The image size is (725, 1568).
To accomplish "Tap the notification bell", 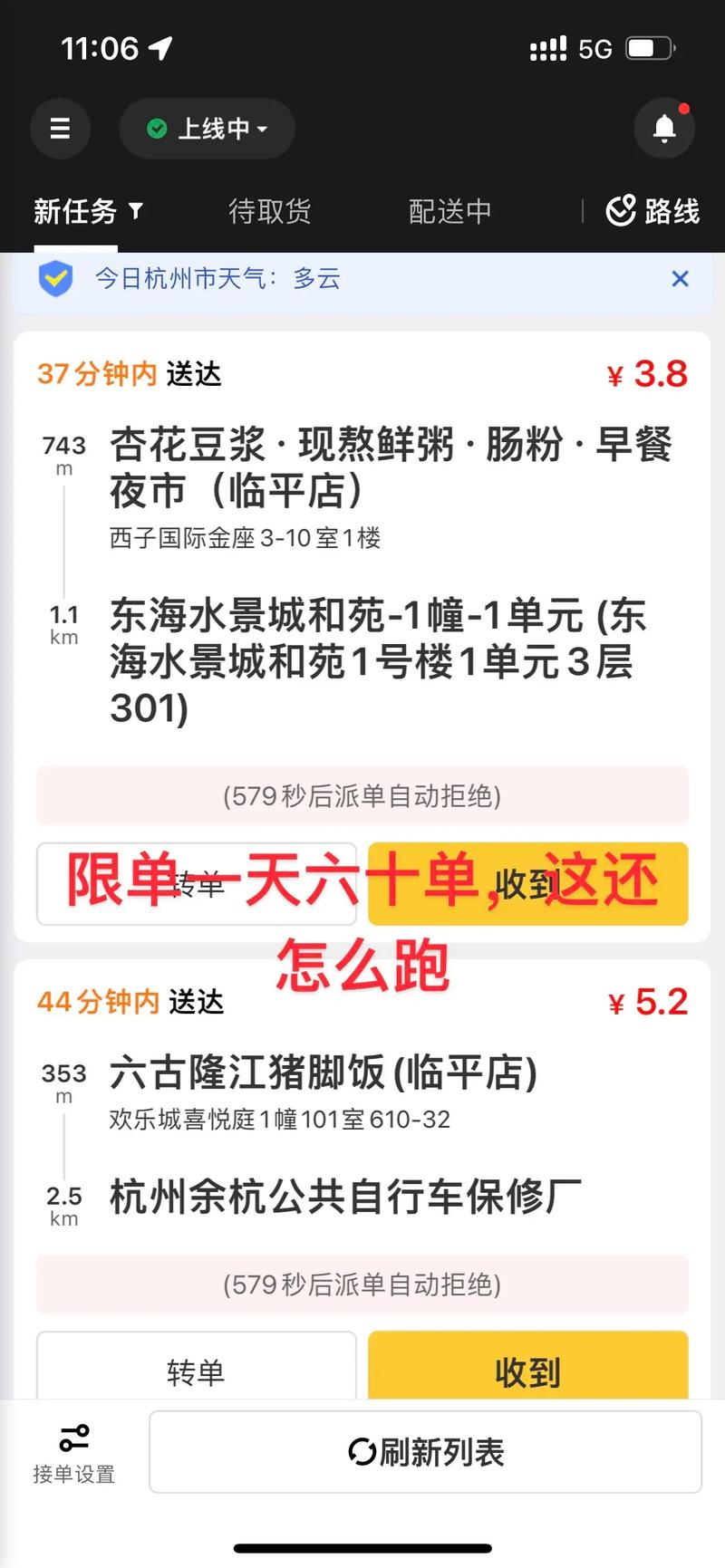I will pyautogui.click(x=664, y=129).
